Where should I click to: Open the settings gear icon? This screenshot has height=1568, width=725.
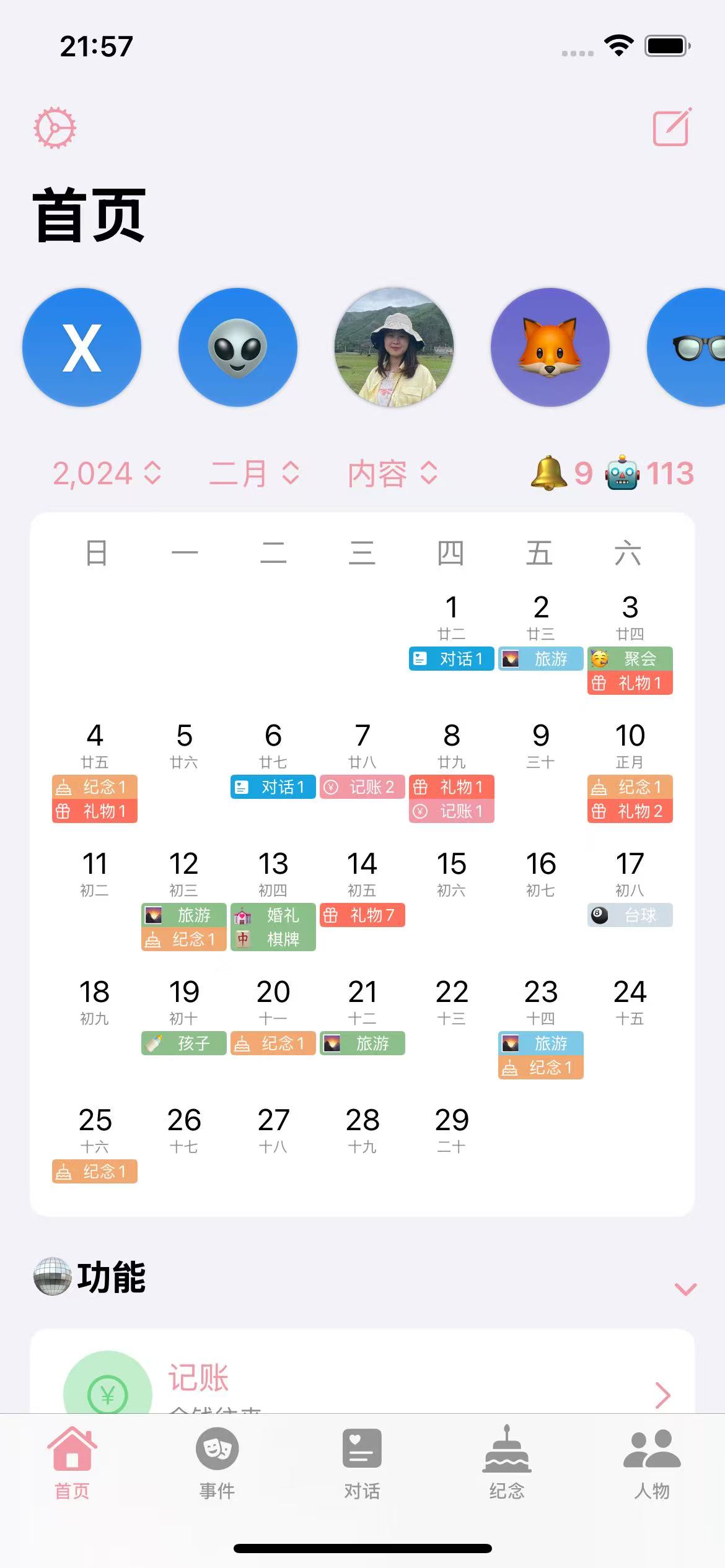click(55, 128)
